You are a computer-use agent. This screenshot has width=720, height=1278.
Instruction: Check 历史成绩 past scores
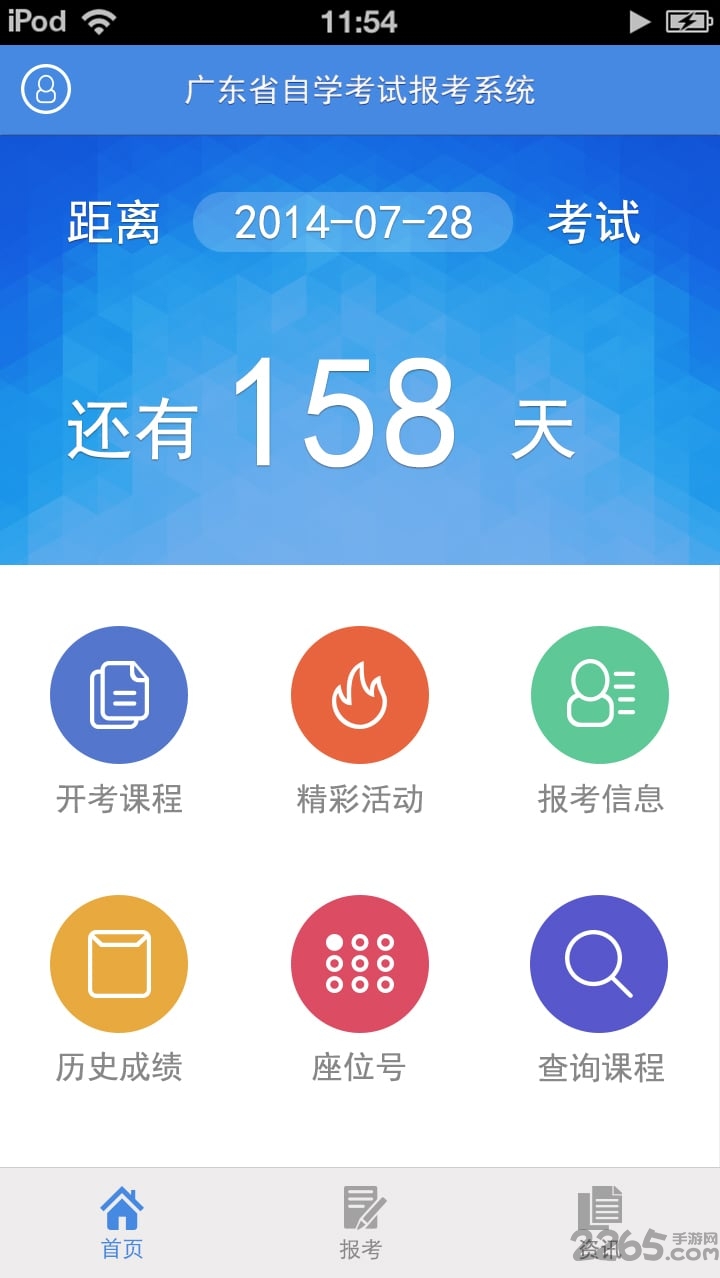click(x=119, y=964)
